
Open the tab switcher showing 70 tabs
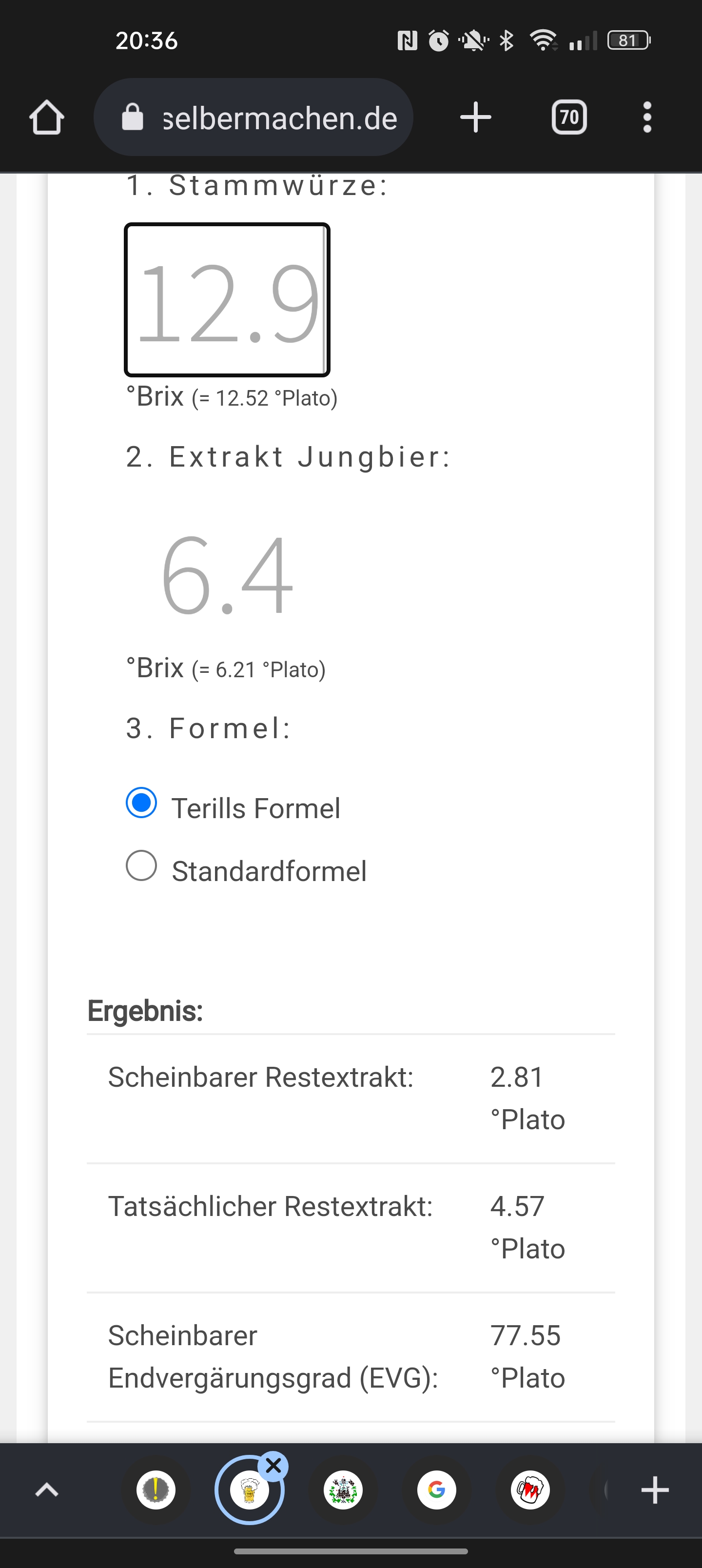568,117
